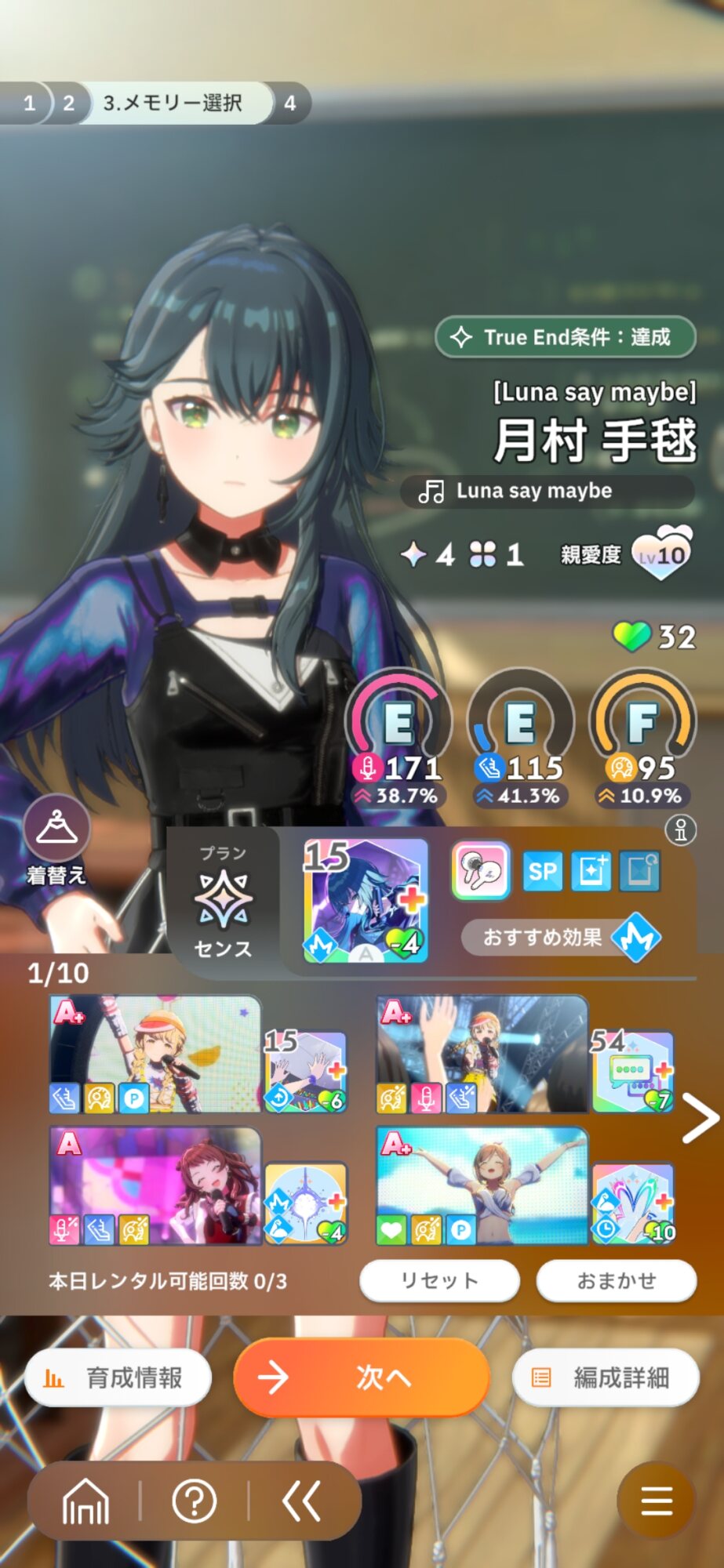
Task: Auto-select memories with おまかせ
Action: click(617, 1280)
